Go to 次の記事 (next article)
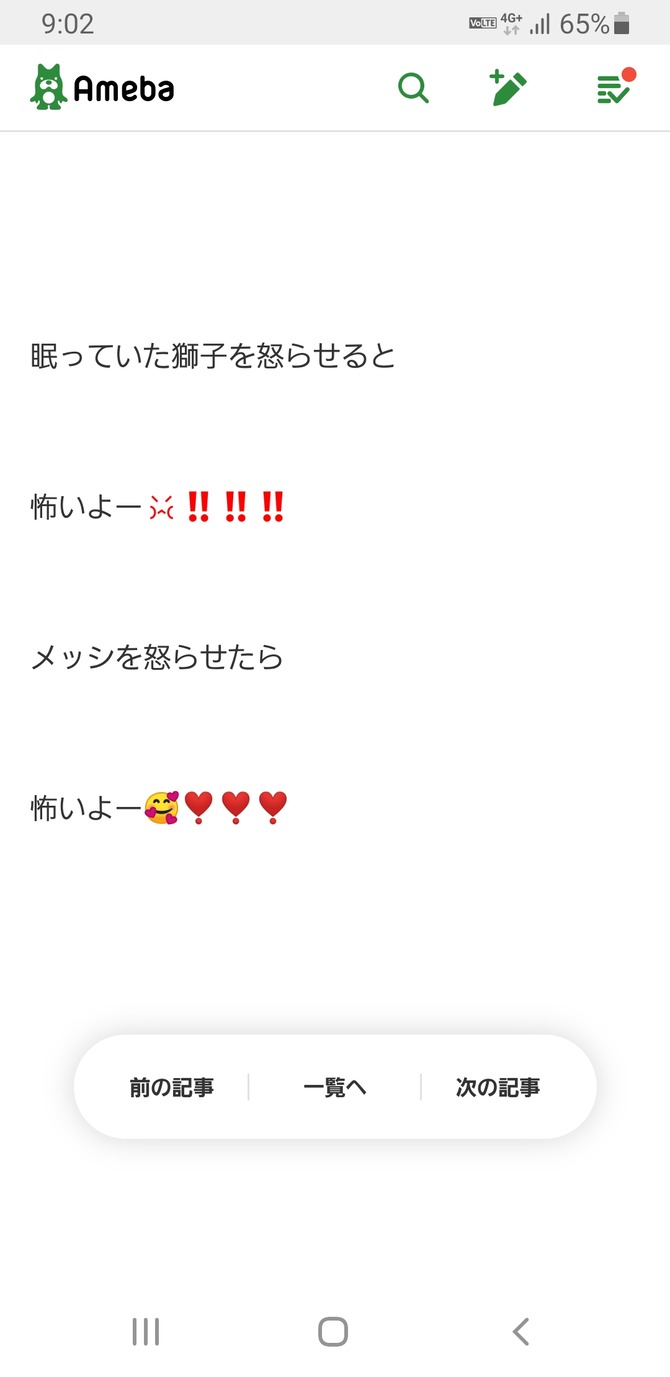Viewport: 670px width, 1377px height. coord(498,1087)
